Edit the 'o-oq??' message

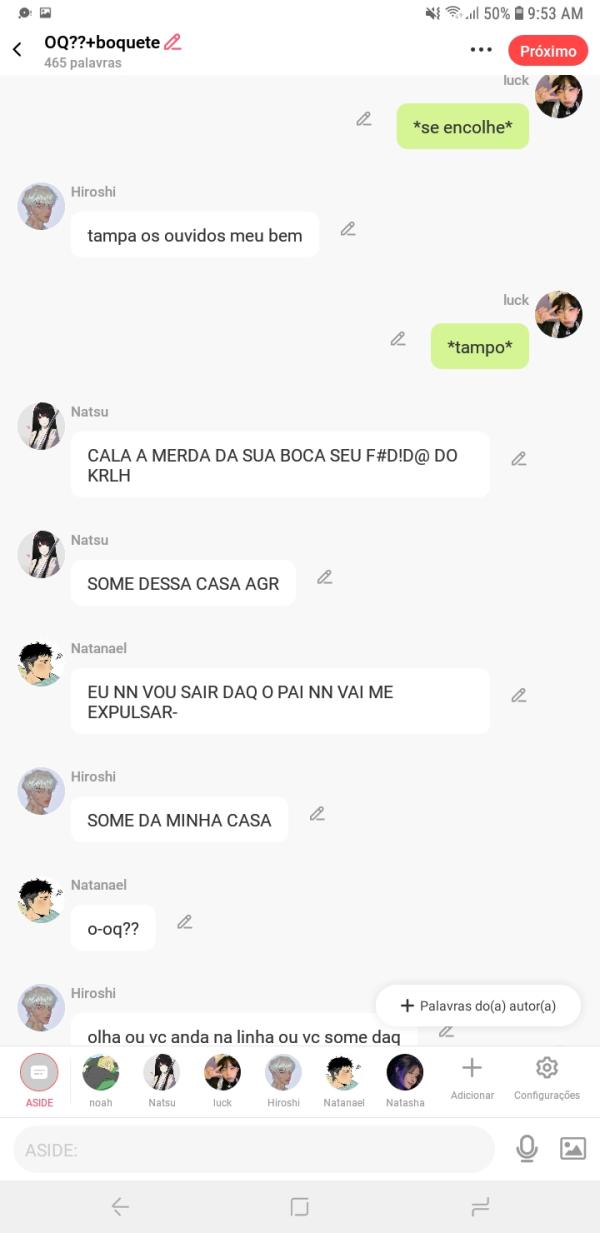point(184,922)
